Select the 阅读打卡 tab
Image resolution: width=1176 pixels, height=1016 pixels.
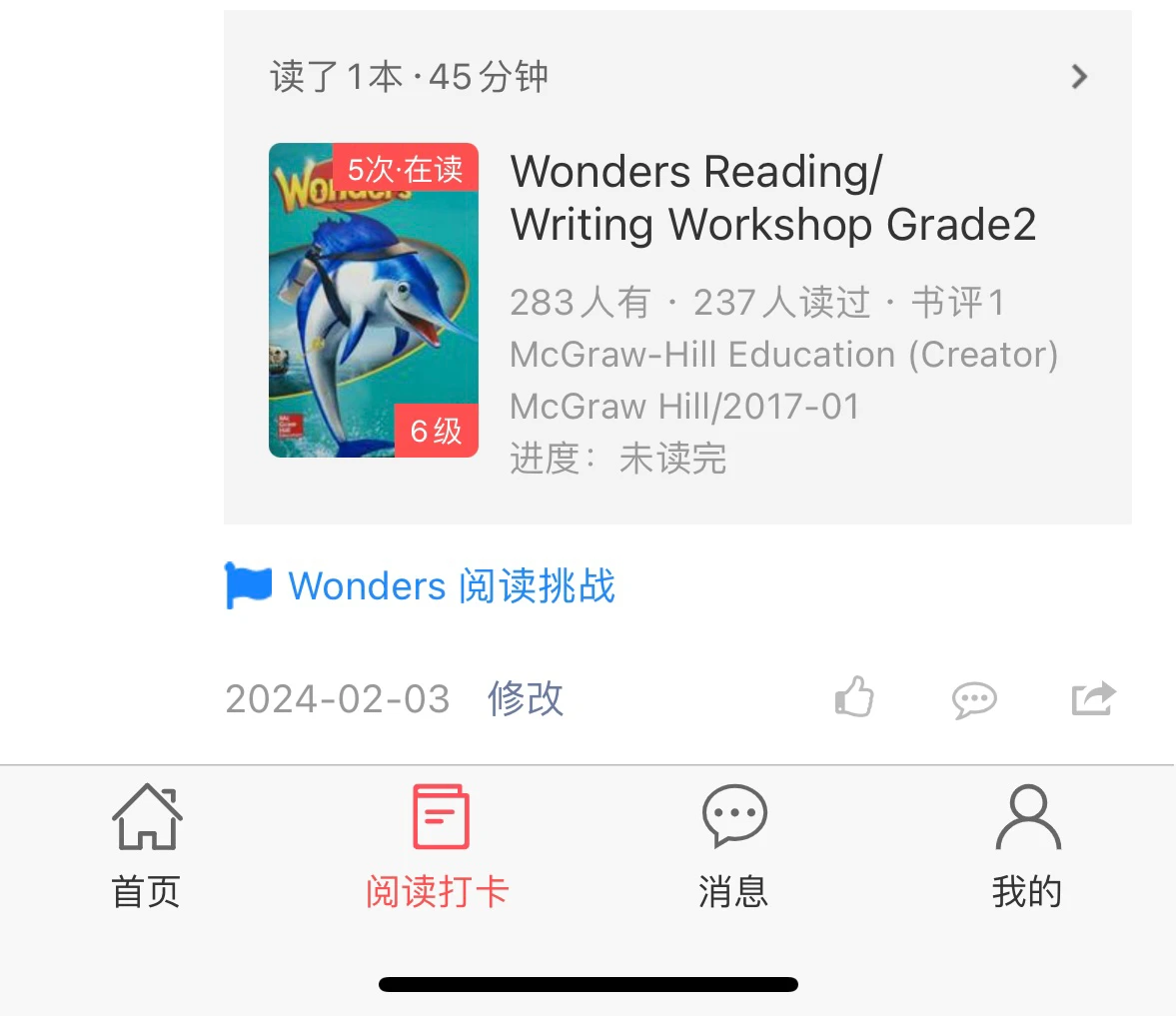[439, 846]
